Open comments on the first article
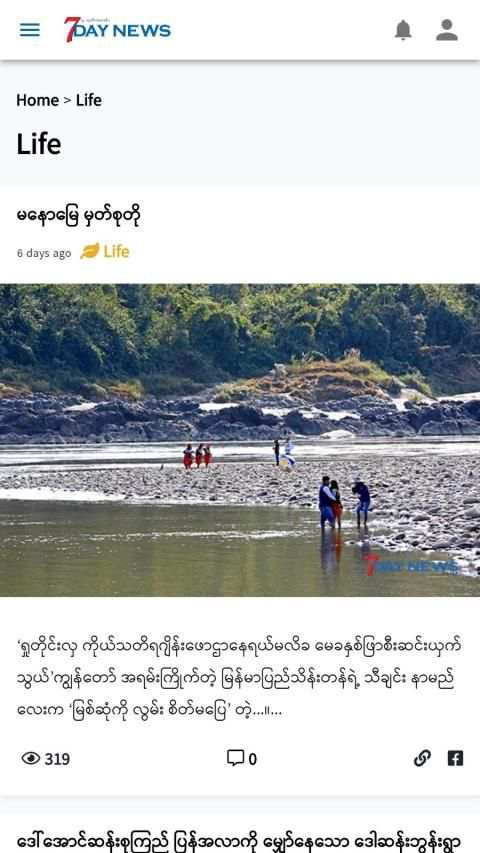 pyautogui.click(x=242, y=758)
